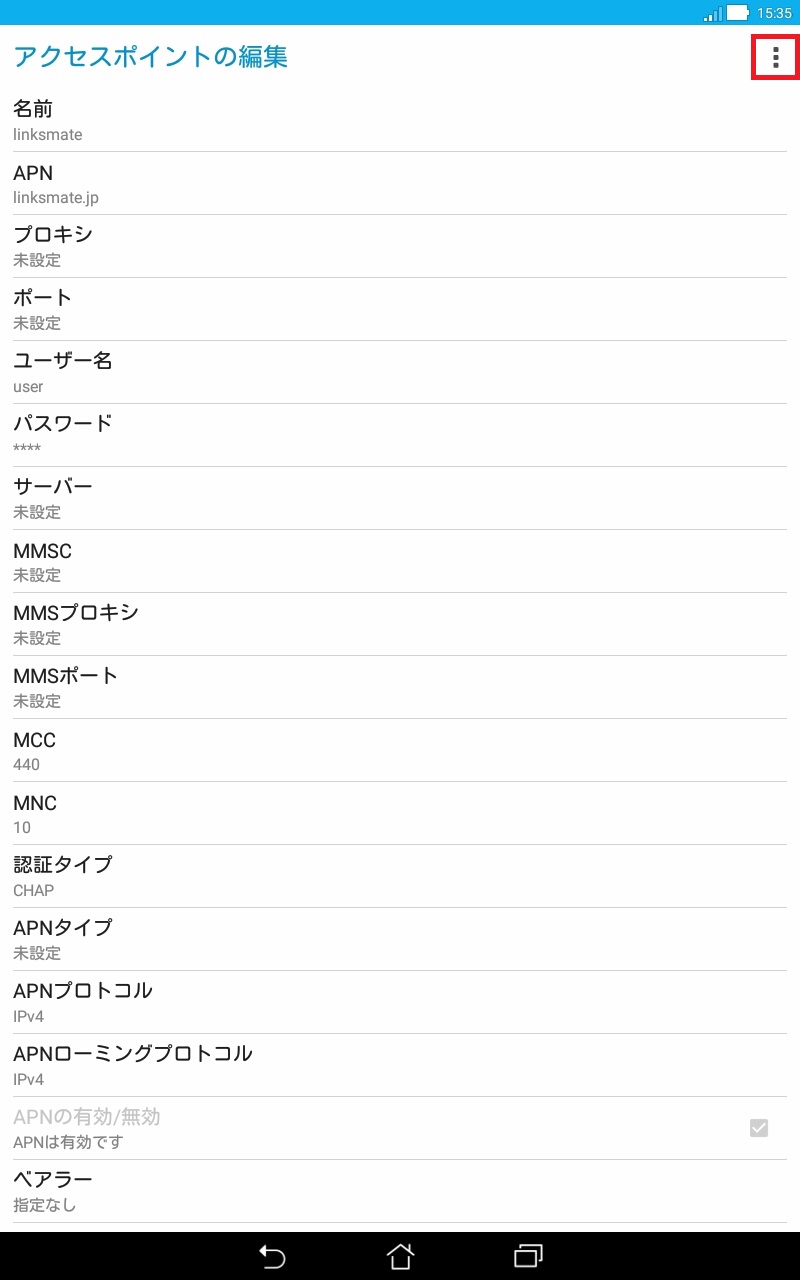Screen dimensions: 800x1280
Task: Edit the 名前 field showing linksmate
Action: (x=400, y=120)
